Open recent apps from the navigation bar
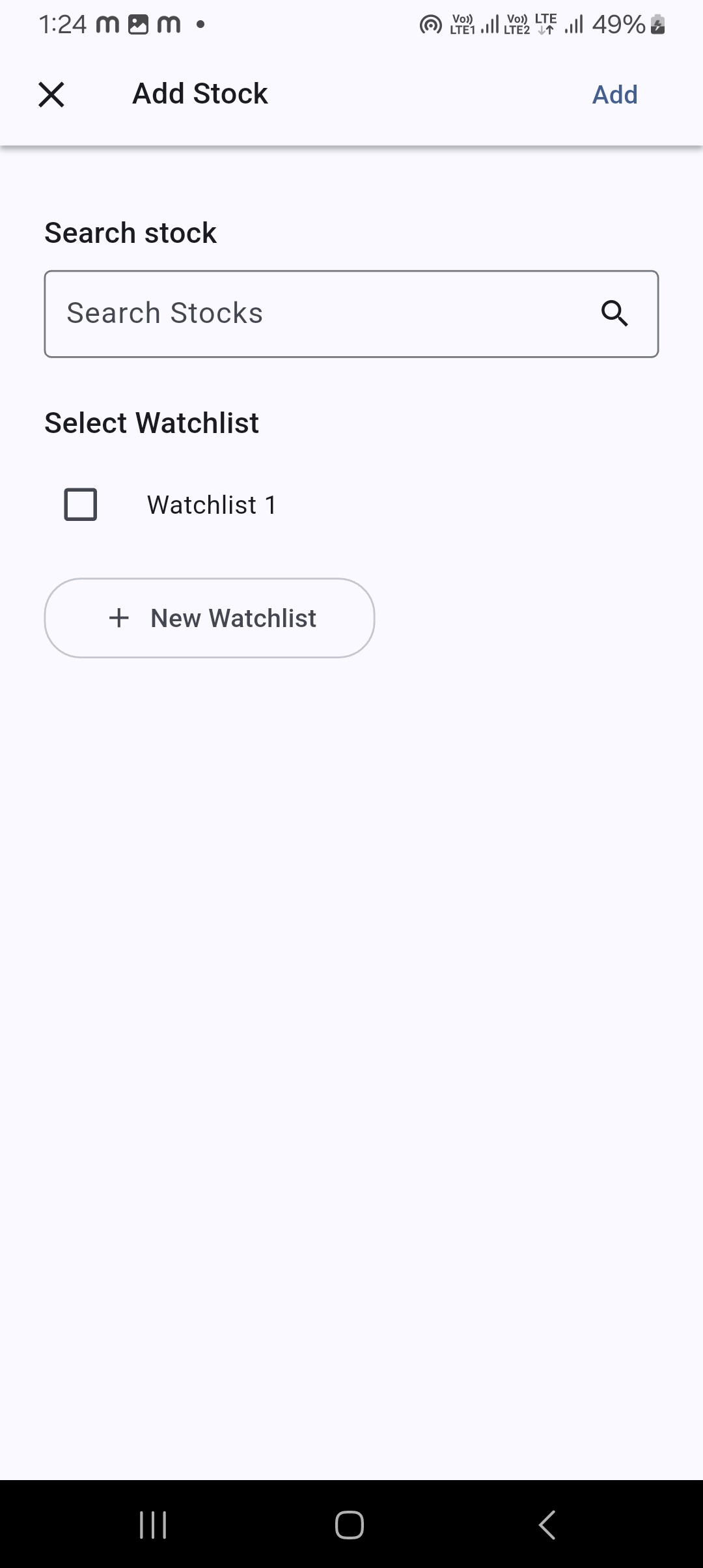Image resolution: width=703 pixels, height=1568 pixels. coord(154,1524)
